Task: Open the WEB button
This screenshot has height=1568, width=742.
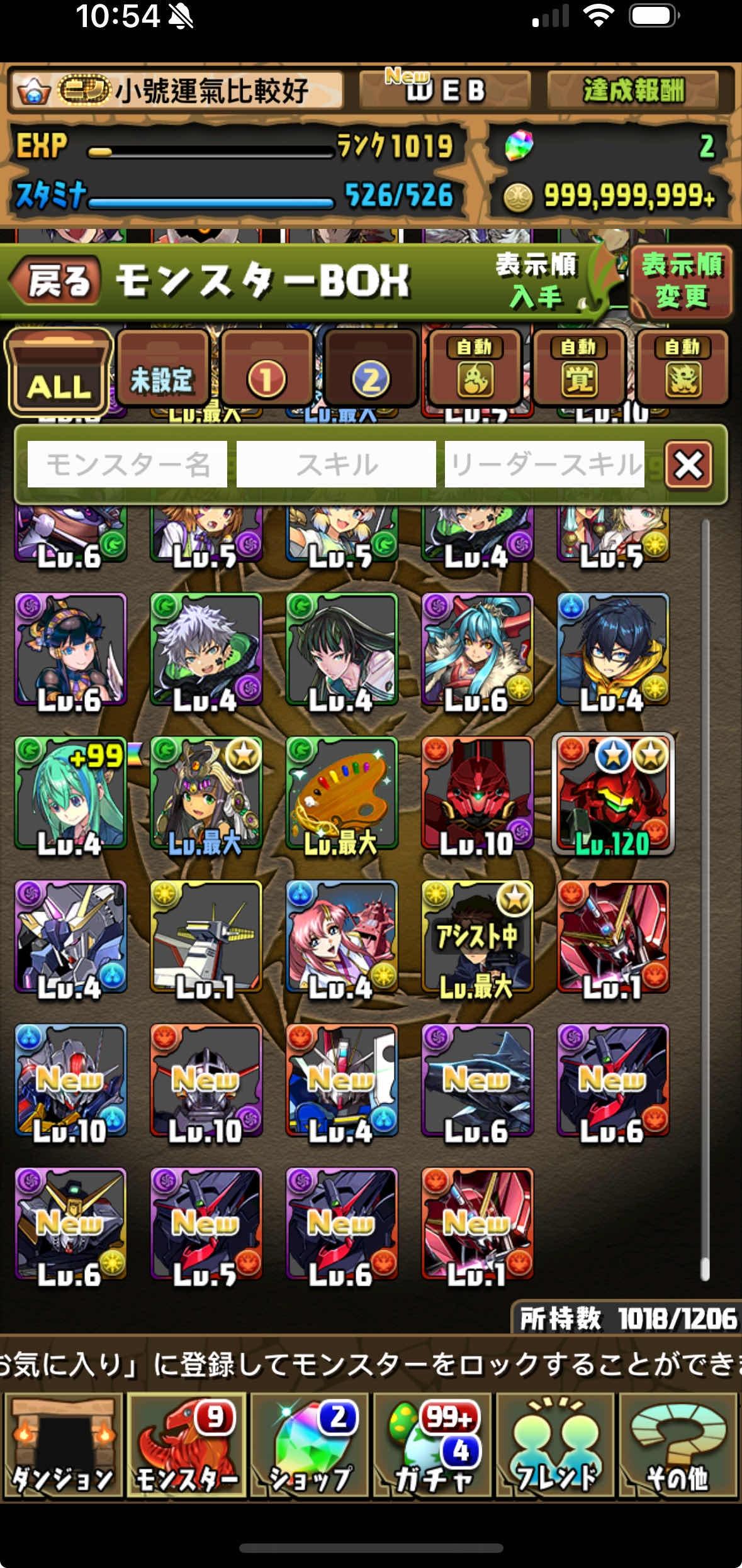Action: [445, 90]
